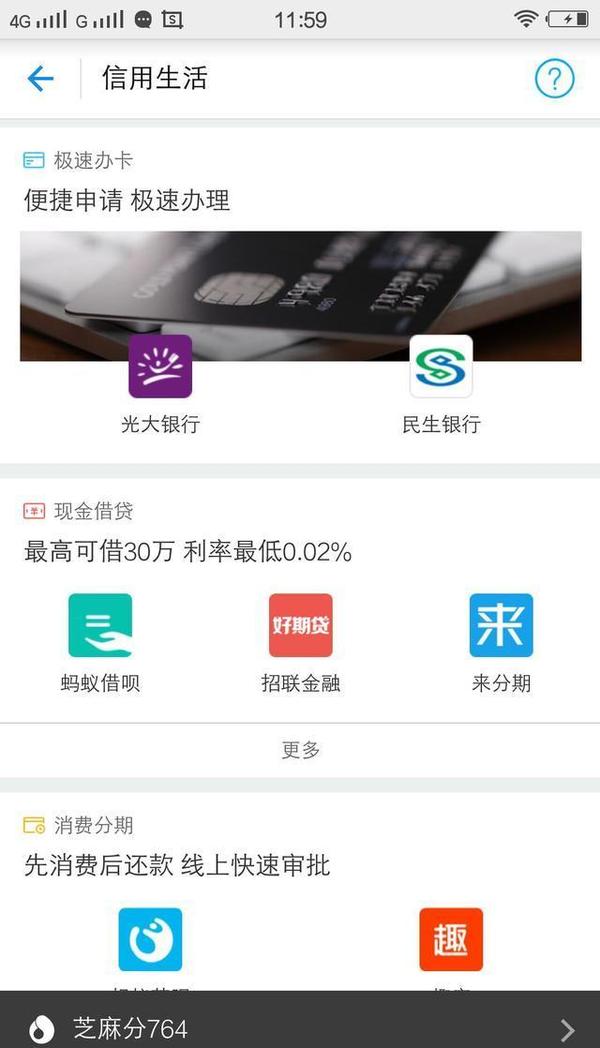Open the blue installment app under 消费分期
This screenshot has width=600, height=1048.
(150, 939)
